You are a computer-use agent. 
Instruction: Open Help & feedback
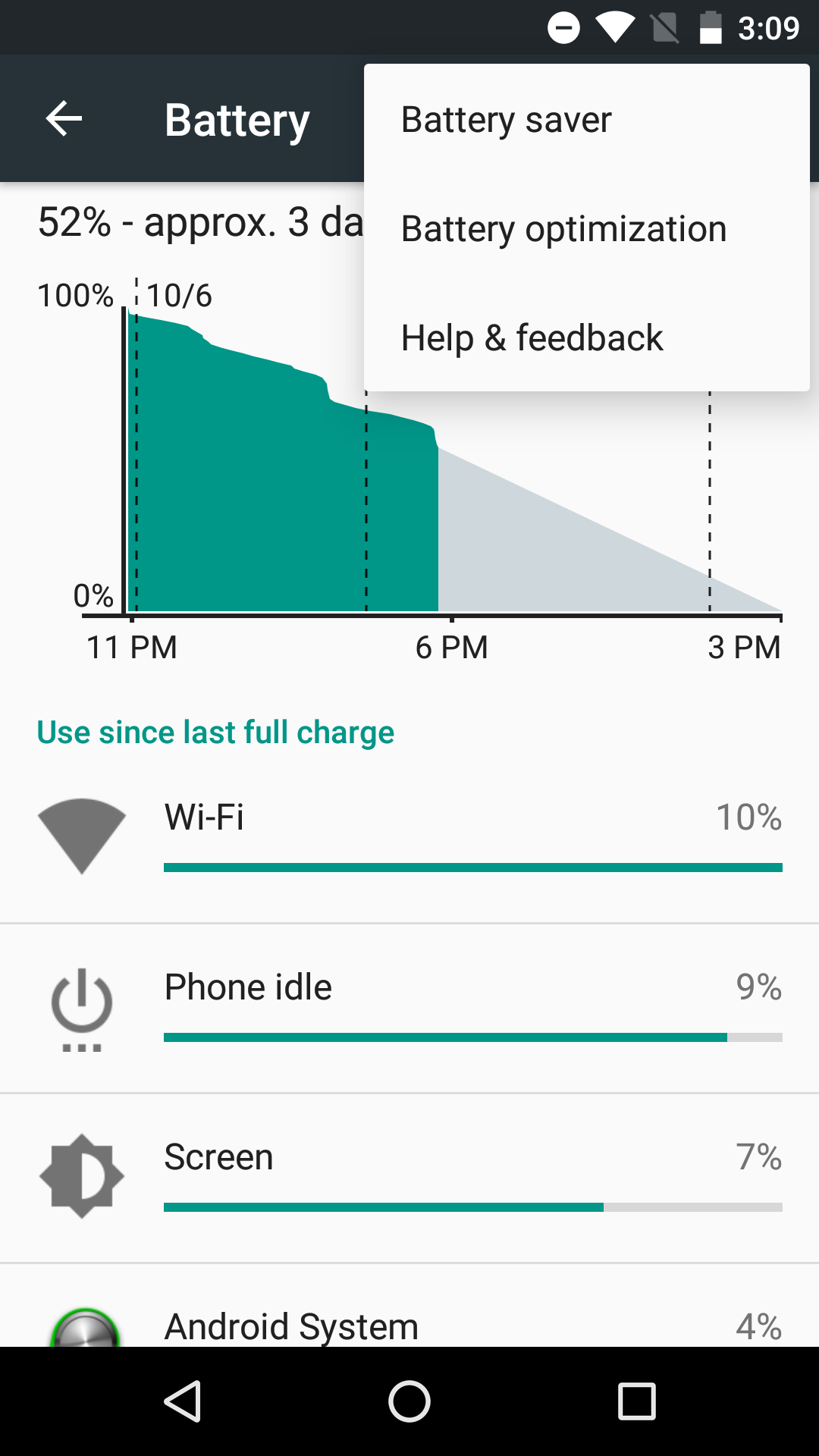(586, 337)
